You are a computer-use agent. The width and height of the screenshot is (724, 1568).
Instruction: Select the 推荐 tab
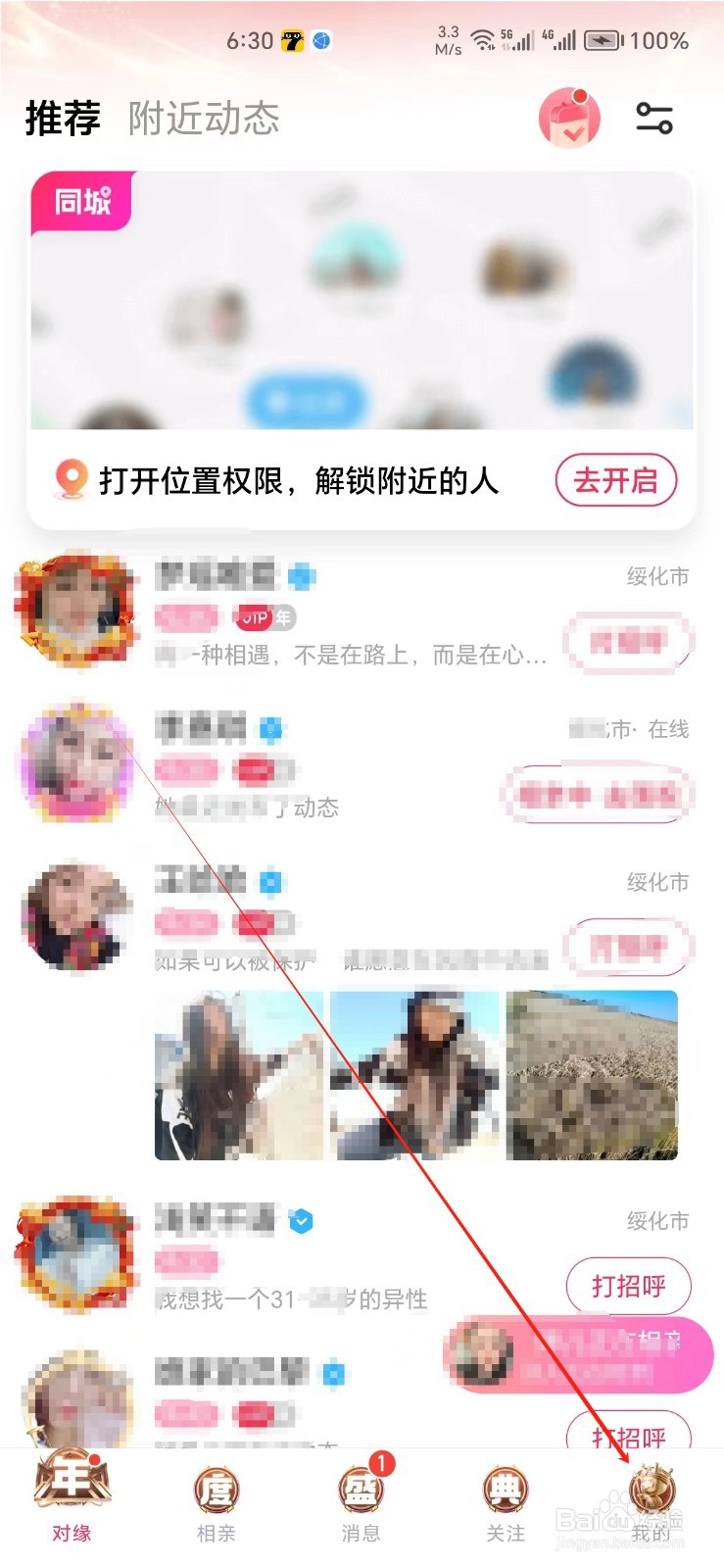[62, 119]
